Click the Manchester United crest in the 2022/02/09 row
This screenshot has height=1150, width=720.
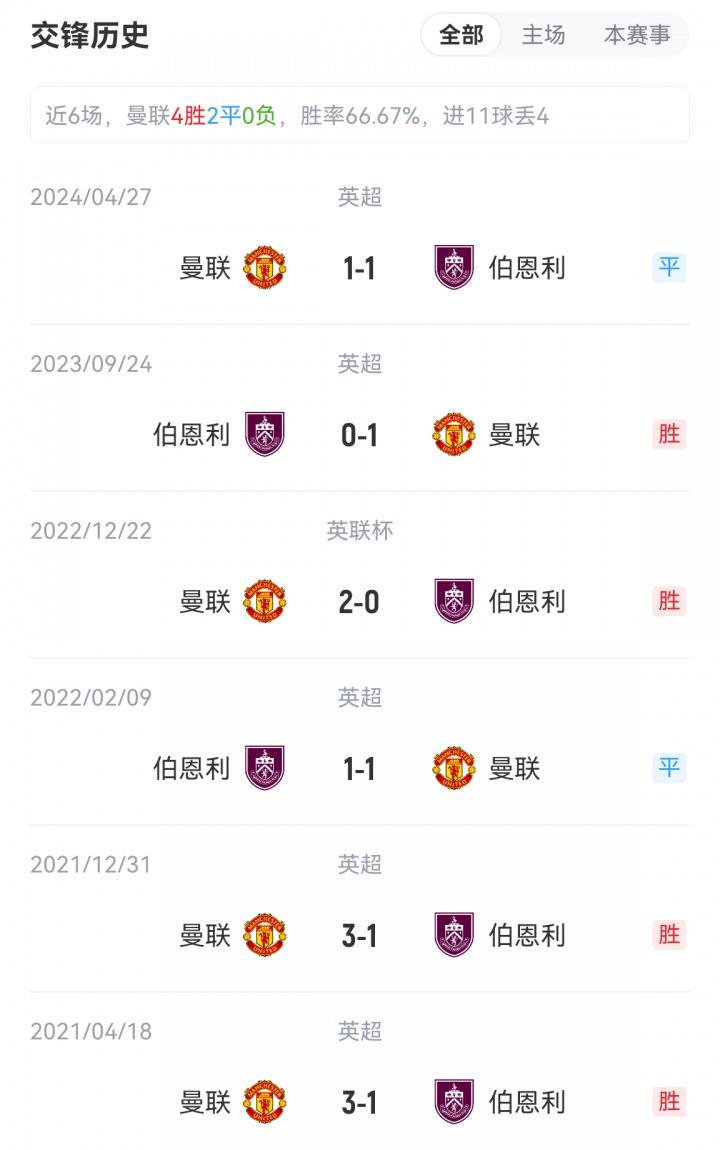(x=453, y=768)
